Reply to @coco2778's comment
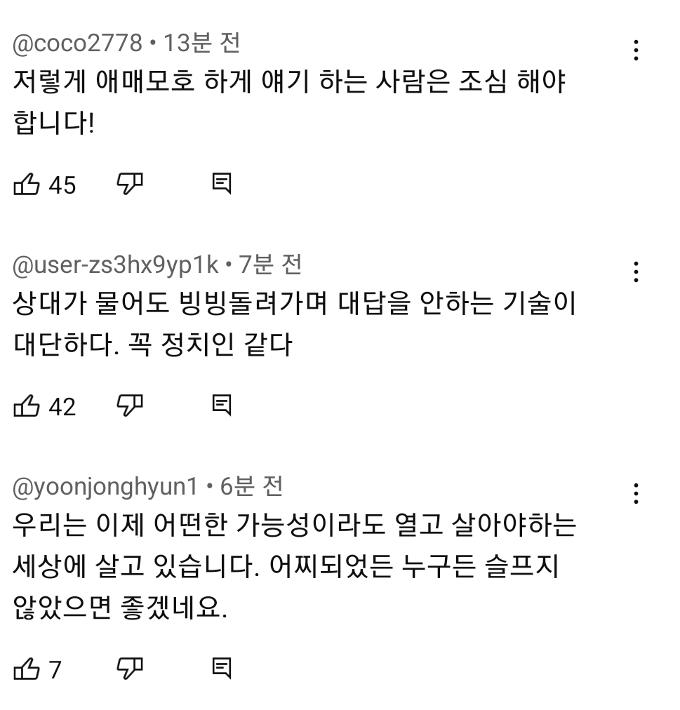Viewport: 680px width, 710px height. pyautogui.click(x=222, y=183)
